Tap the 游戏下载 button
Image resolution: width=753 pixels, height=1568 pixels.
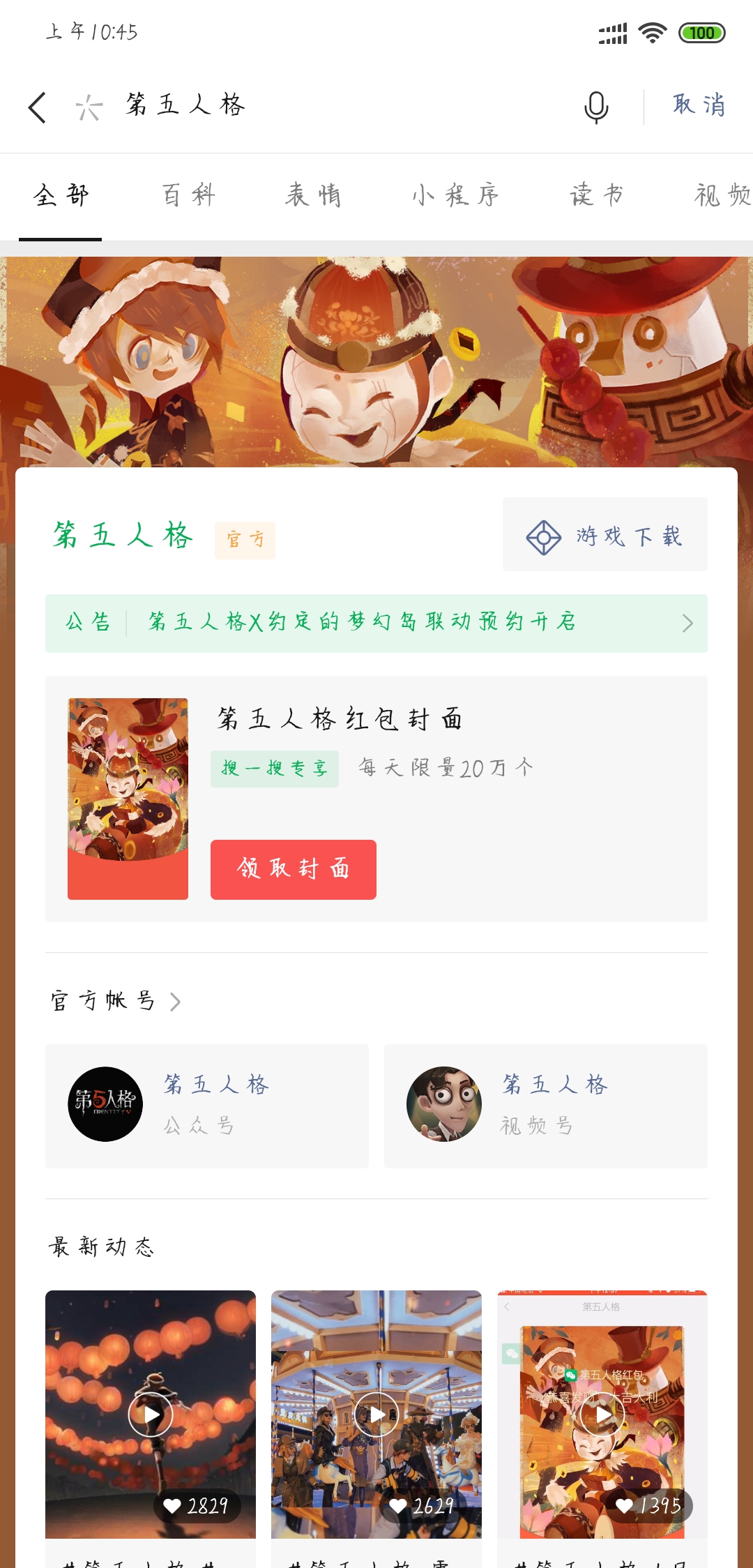coord(605,534)
